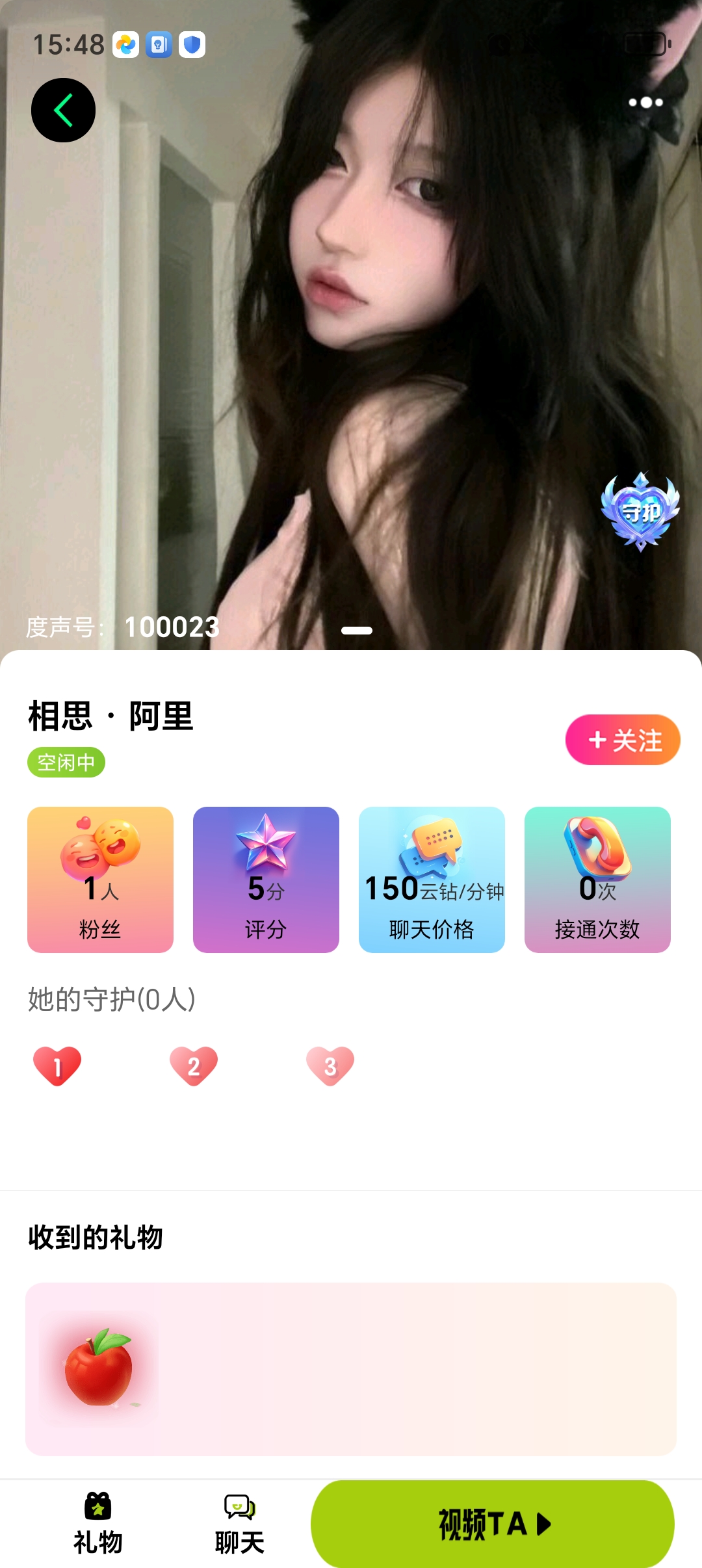
Task: Open the three-dot overflow menu
Action: pyautogui.click(x=645, y=103)
